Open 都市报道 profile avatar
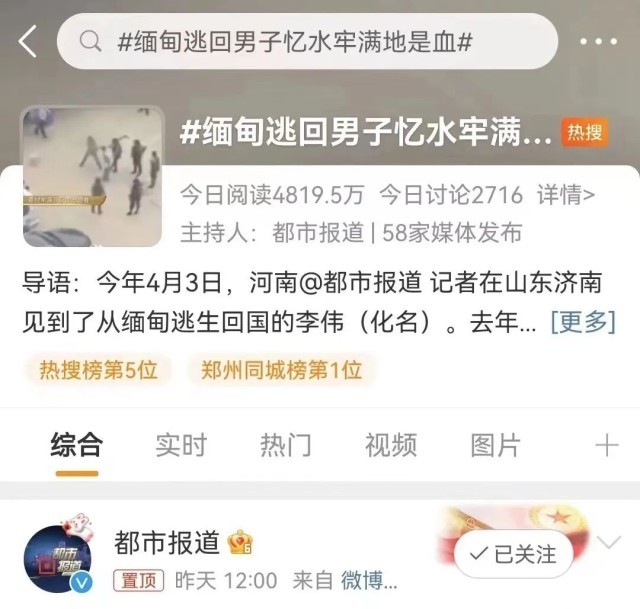 coord(58,557)
